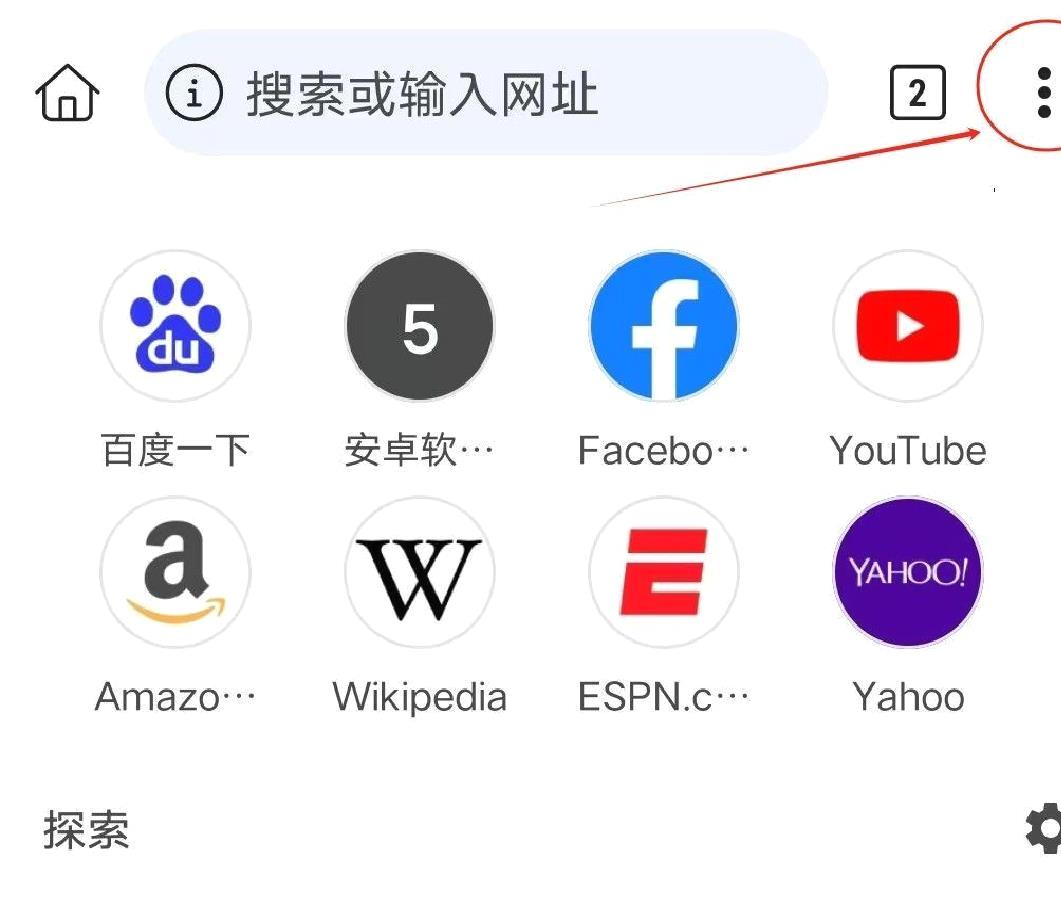Open the 探索 settings gear
The height and width of the screenshot is (924, 1061).
point(1043,829)
